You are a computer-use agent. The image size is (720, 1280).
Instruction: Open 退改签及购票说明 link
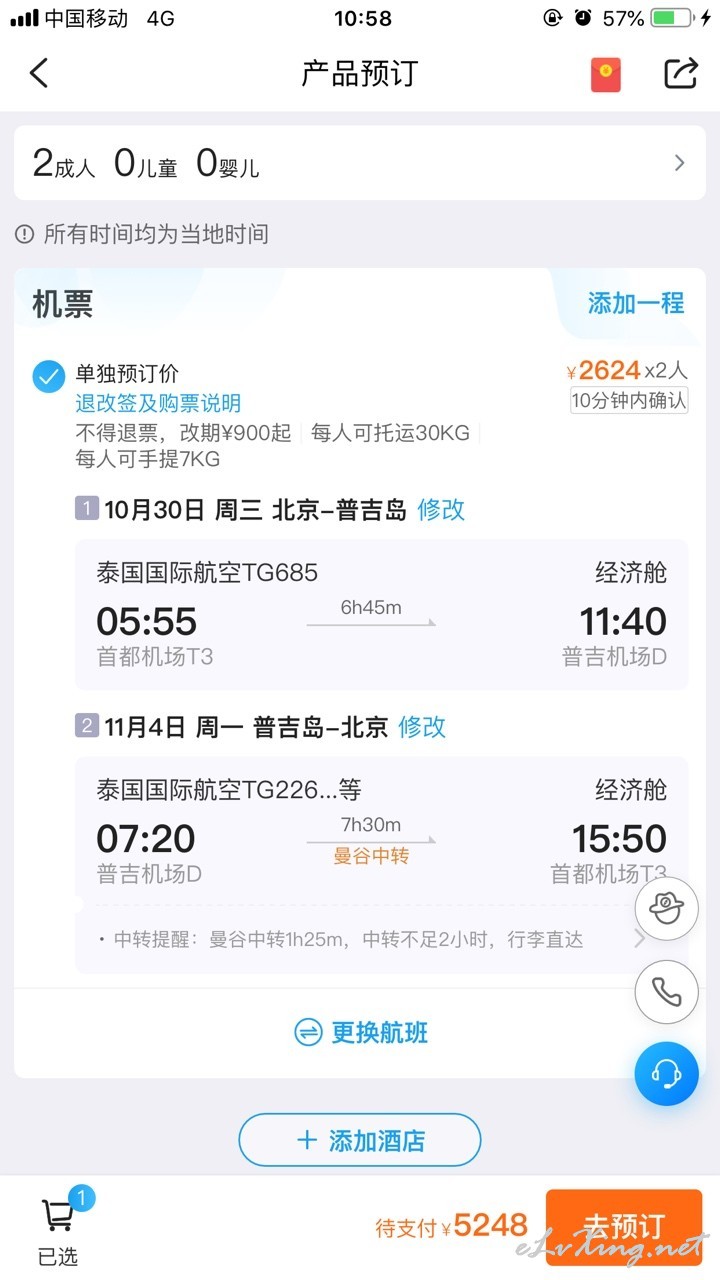click(158, 403)
